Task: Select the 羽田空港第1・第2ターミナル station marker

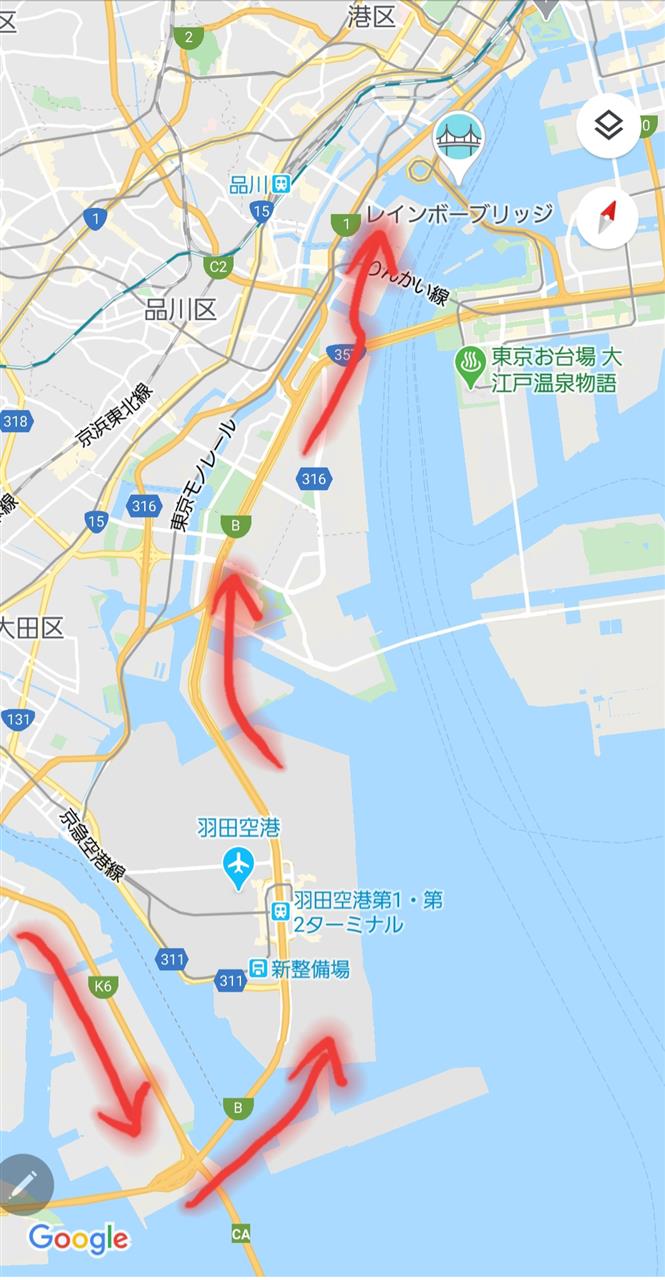Action: pyautogui.click(x=281, y=911)
